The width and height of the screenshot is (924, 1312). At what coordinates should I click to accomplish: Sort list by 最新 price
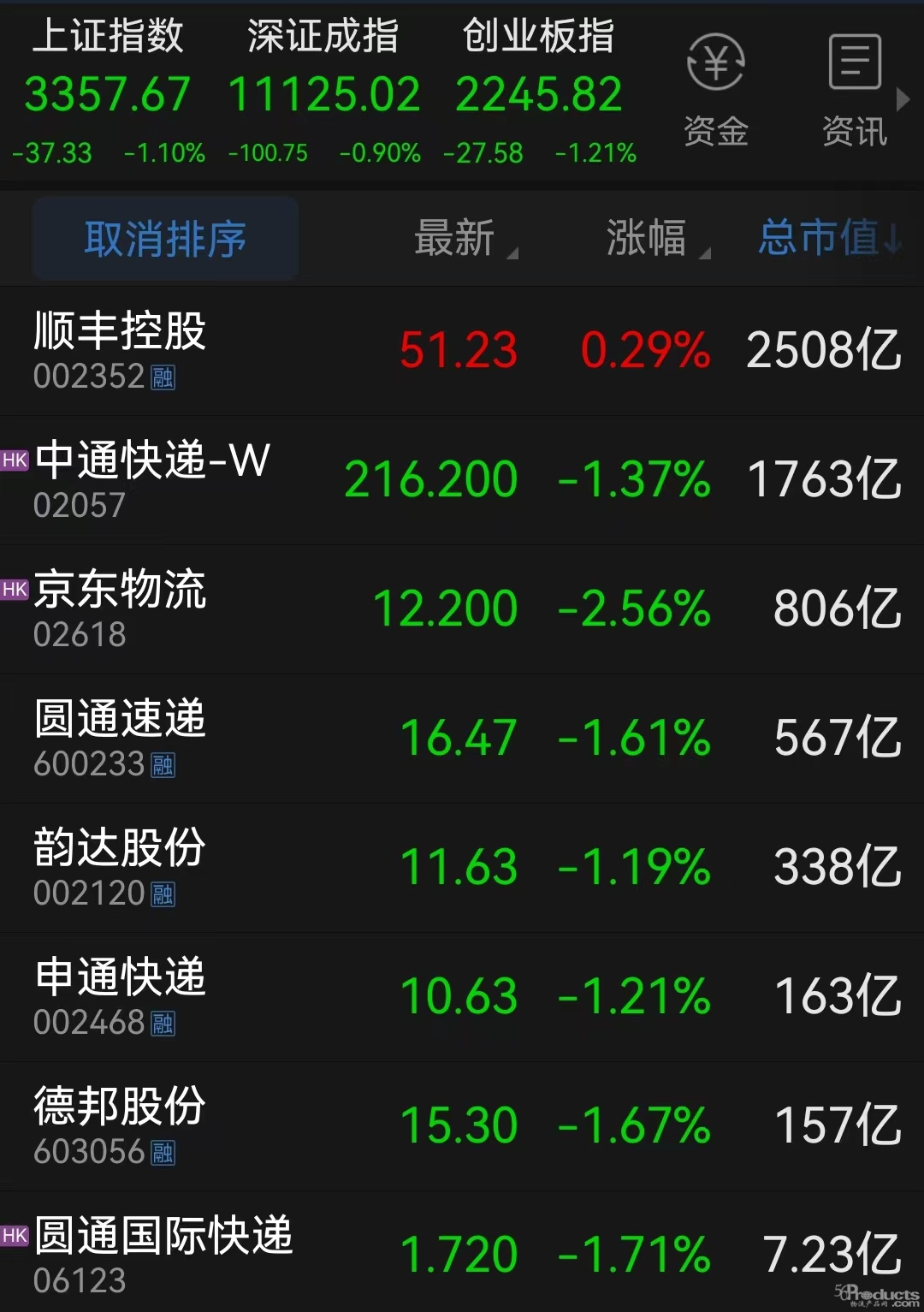[462, 239]
